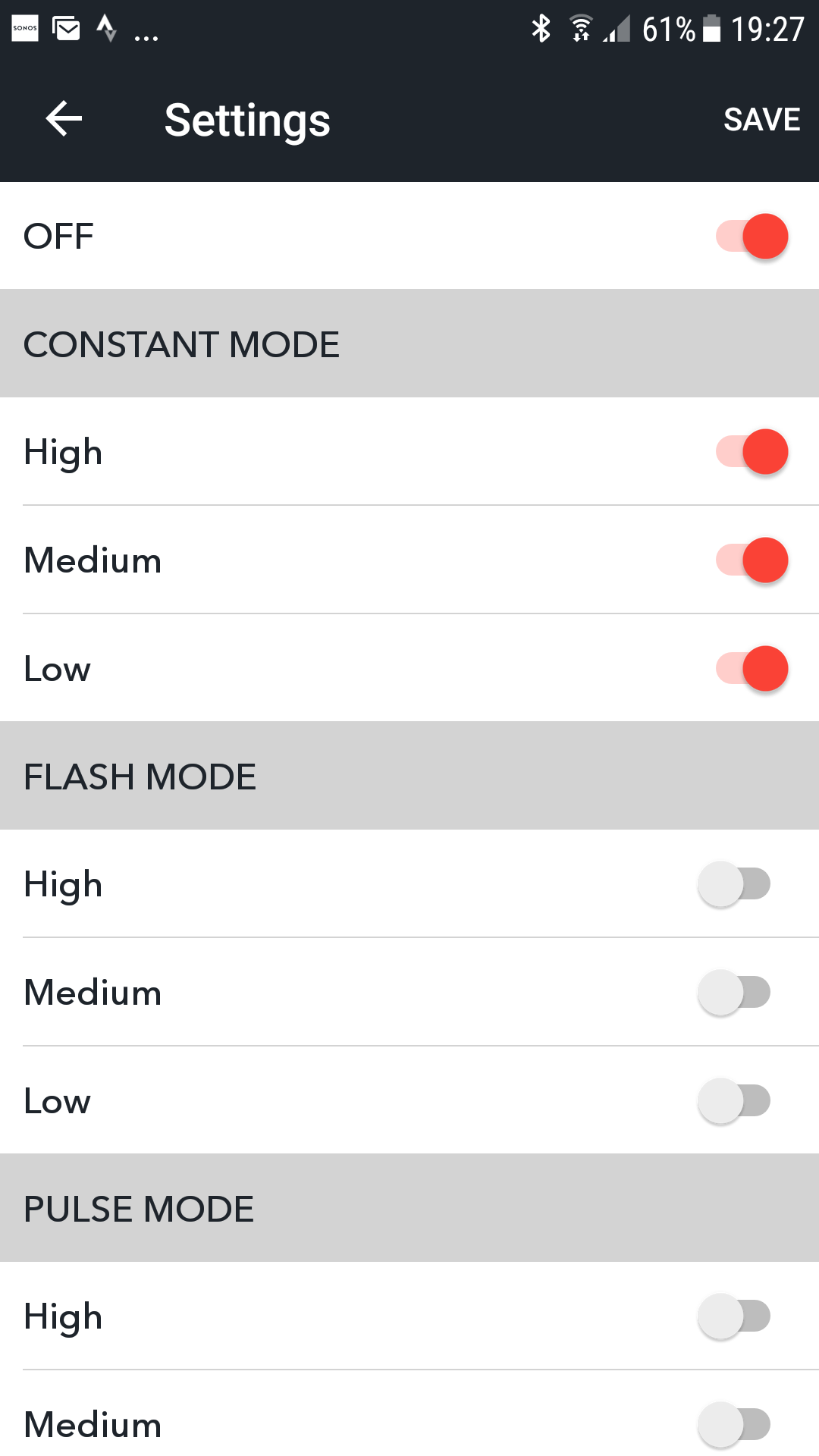819x1456 pixels.
Task: Enable High under Flash Mode
Action: pos(734,884)
